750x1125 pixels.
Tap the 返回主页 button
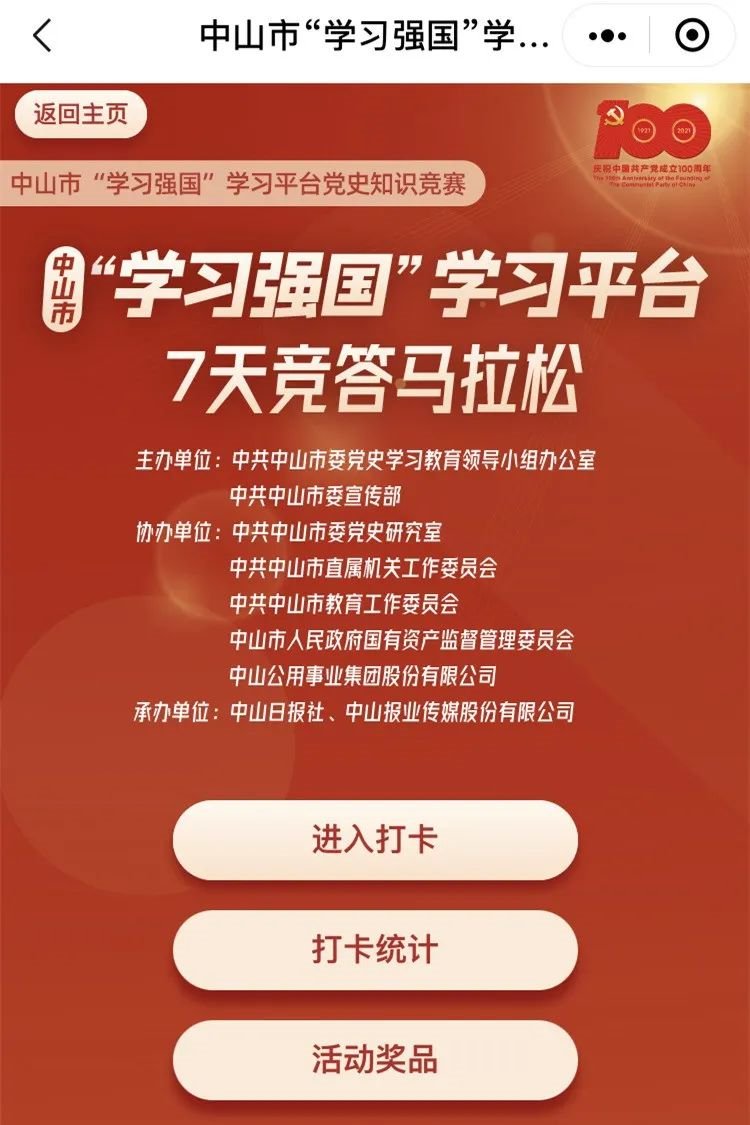tap(81, 114)
